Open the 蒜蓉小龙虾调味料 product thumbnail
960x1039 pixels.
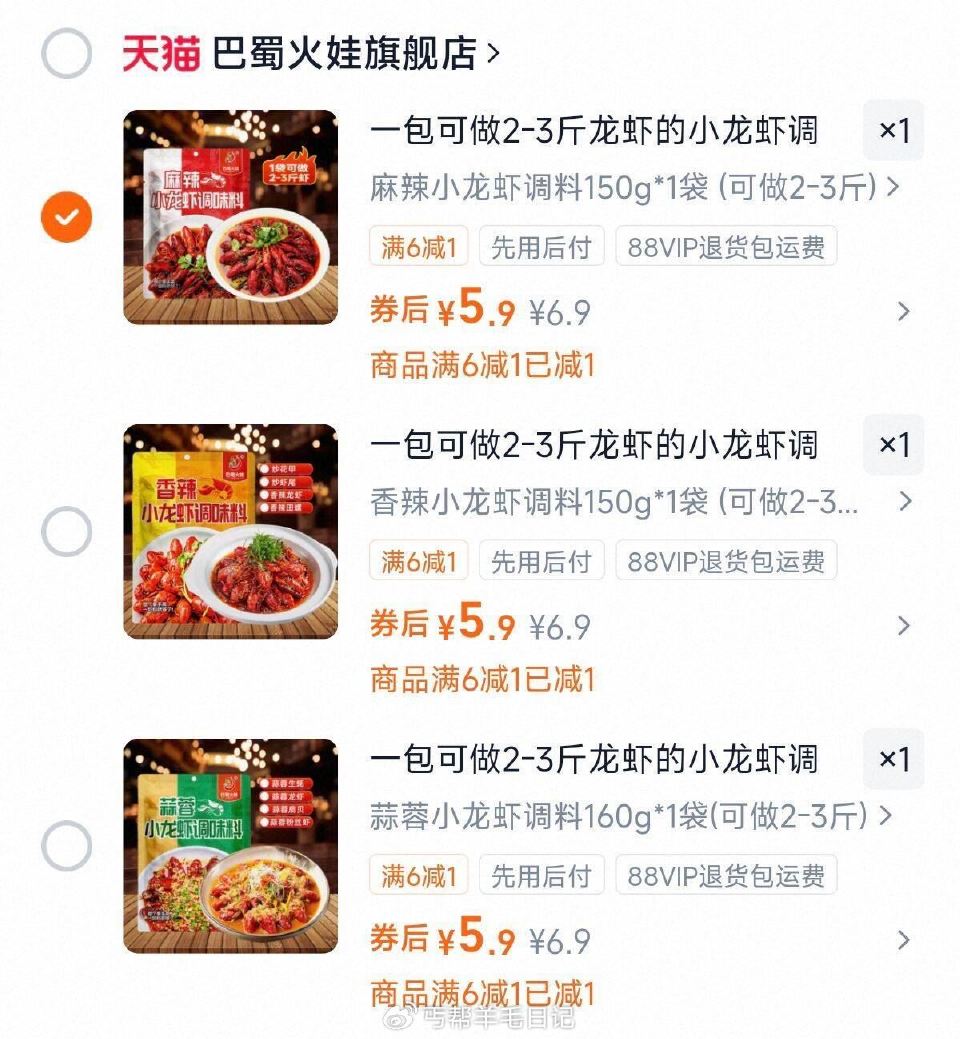(x=231, y=847)
